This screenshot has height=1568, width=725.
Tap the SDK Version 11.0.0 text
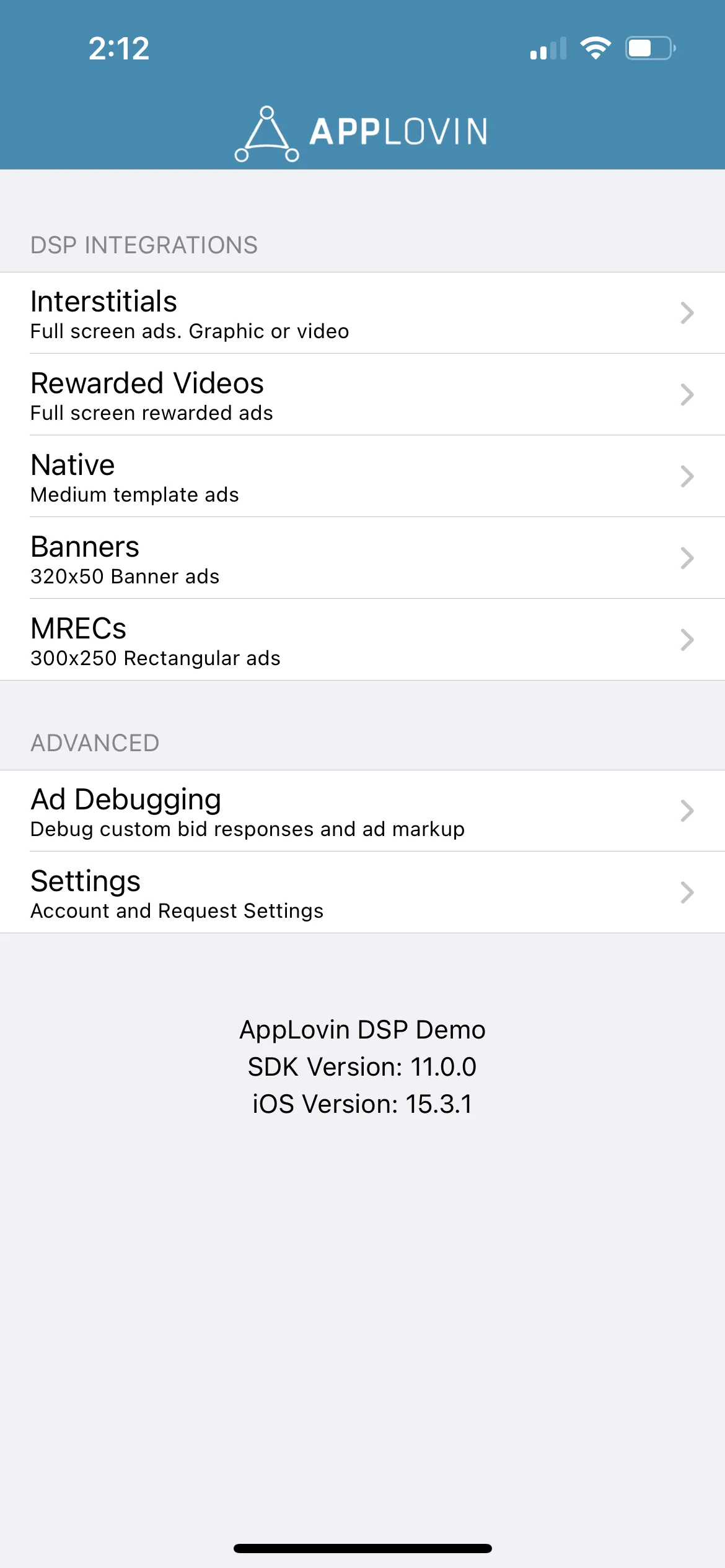click(362, 1066)
